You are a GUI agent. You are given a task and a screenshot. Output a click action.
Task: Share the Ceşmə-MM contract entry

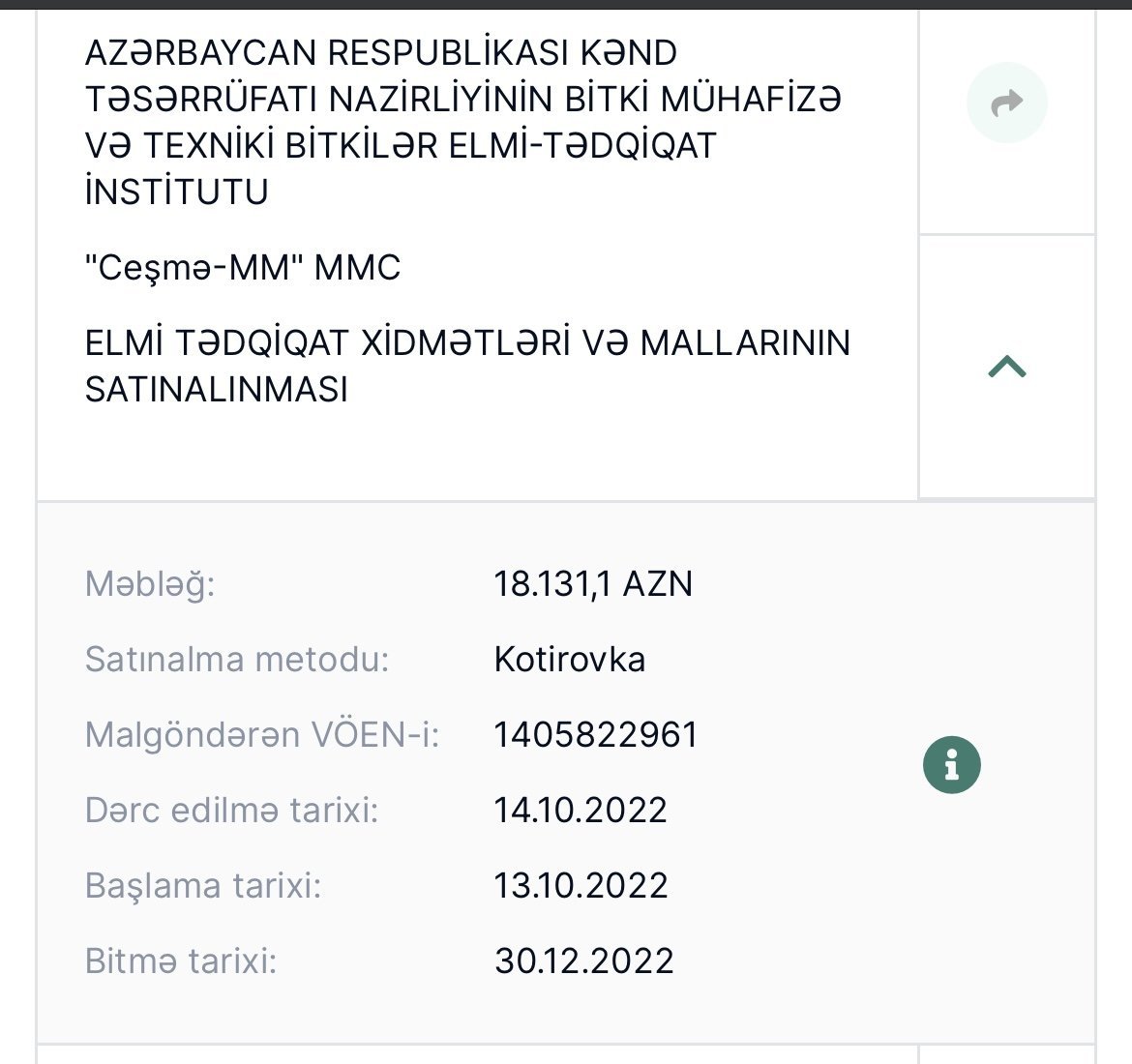(1006, 103)
